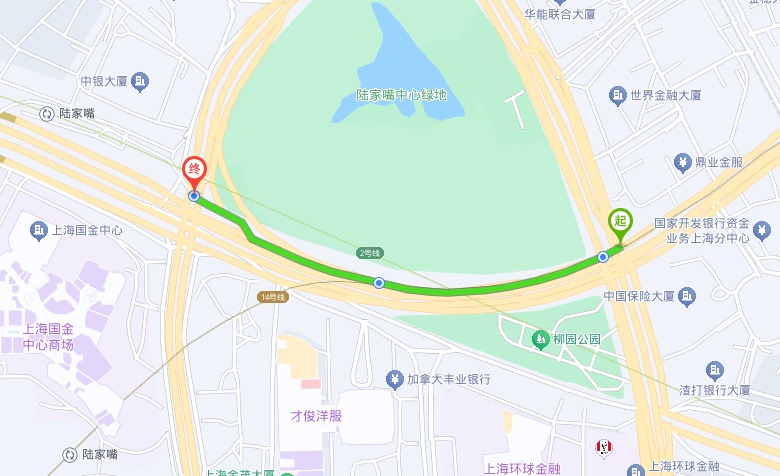780x476 pixels.
Task: Select the 鼎业金服 map marker
Action: 682,162
